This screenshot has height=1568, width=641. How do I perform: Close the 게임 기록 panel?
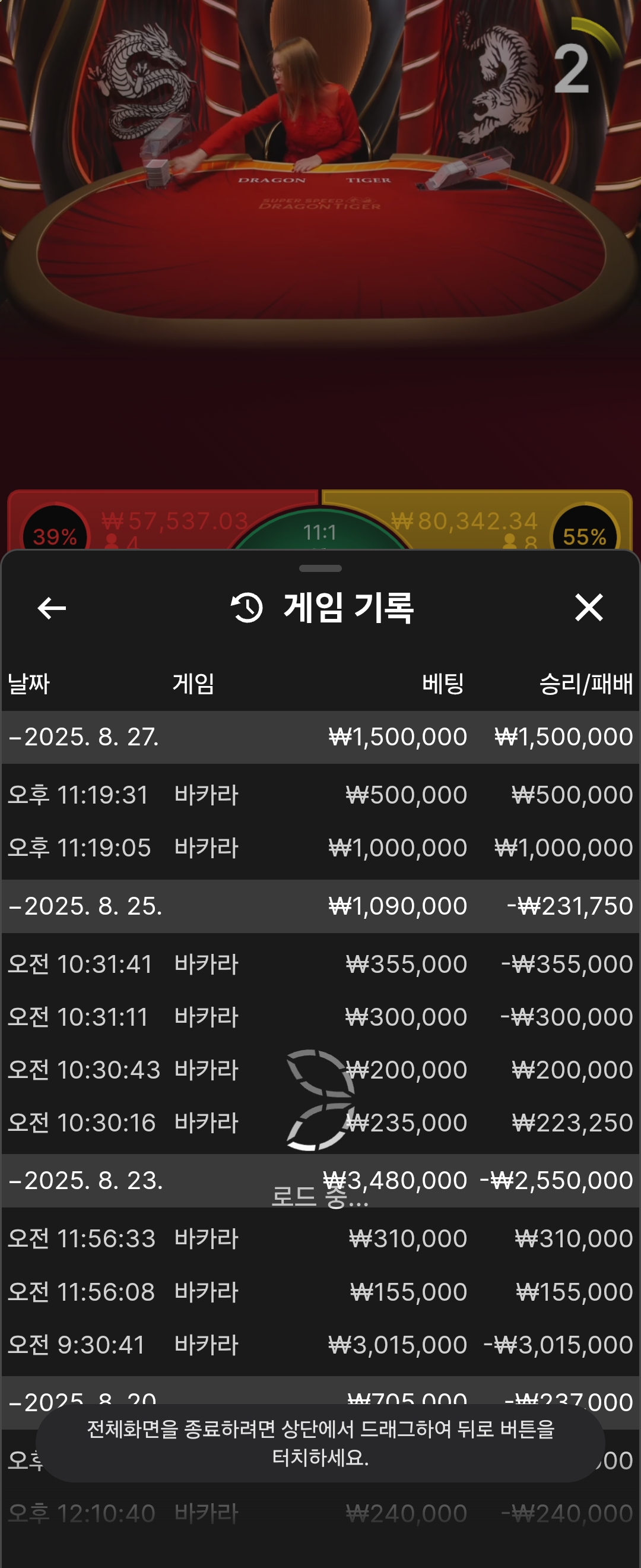(588, 608)
